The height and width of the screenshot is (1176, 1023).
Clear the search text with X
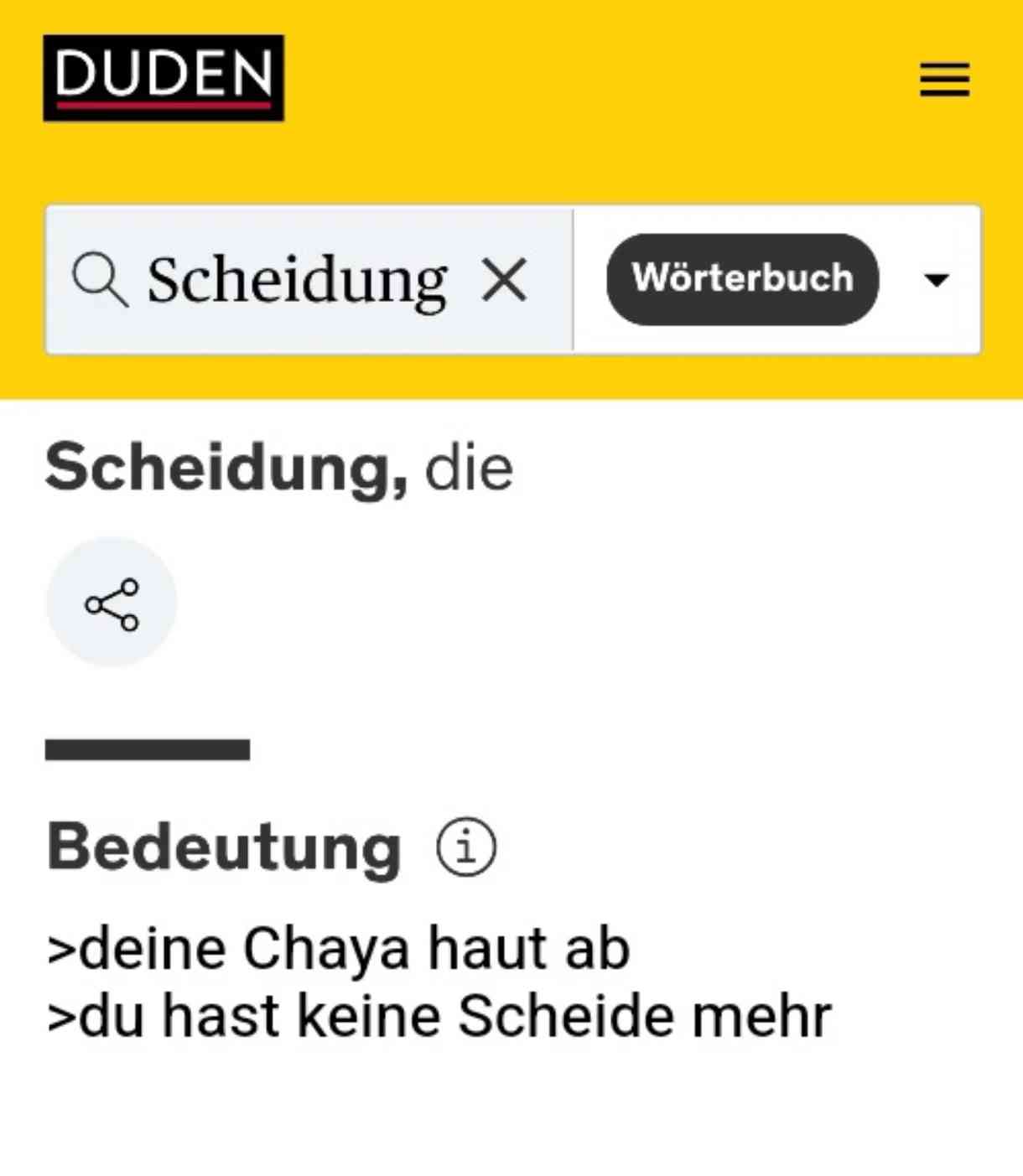point(504,280)
